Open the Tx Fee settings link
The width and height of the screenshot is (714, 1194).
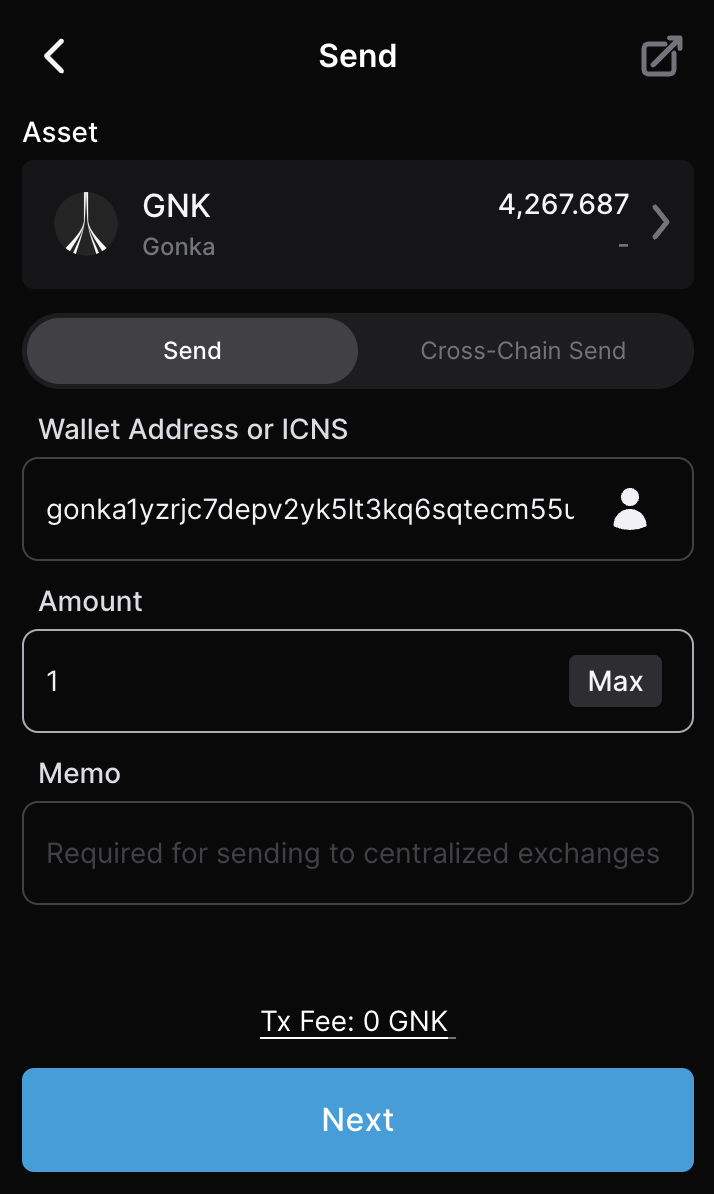point(357,1022)
